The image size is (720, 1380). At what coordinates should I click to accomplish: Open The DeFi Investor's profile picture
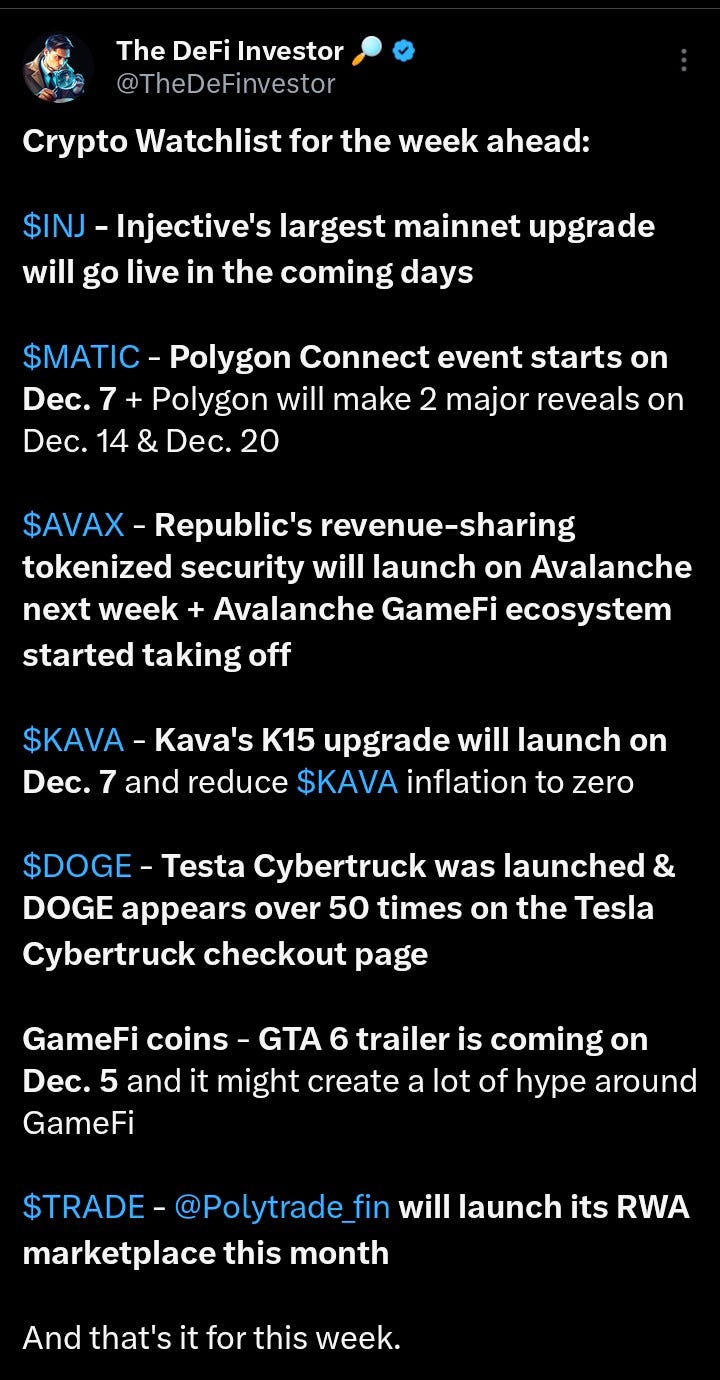pos(58,67)
